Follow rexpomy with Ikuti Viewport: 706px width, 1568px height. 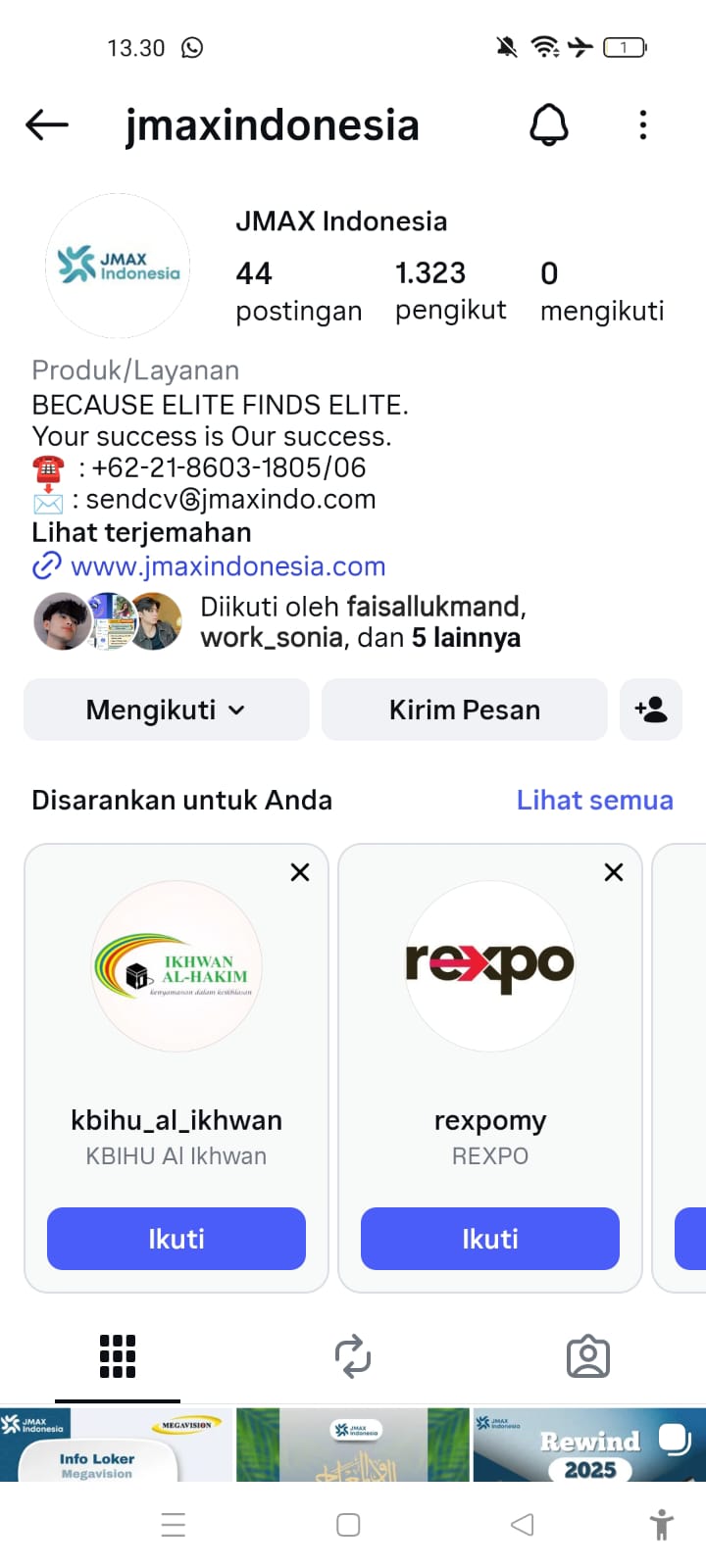490,1239
